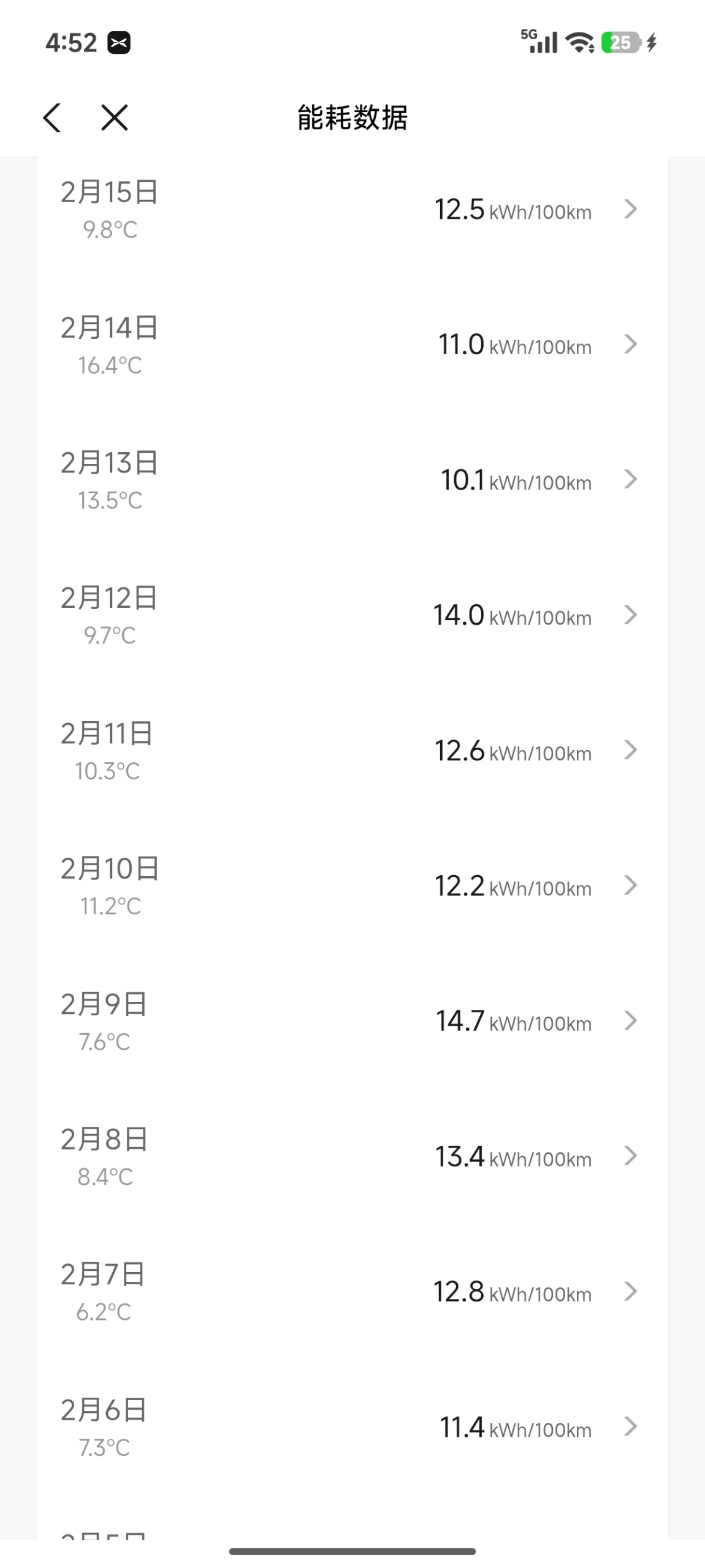Tap the 2月8日 record at 13.4 kWh/100km
The height and width of the screenshot is (1568, 705).
pyautogui.click(x=352, y=1157)
